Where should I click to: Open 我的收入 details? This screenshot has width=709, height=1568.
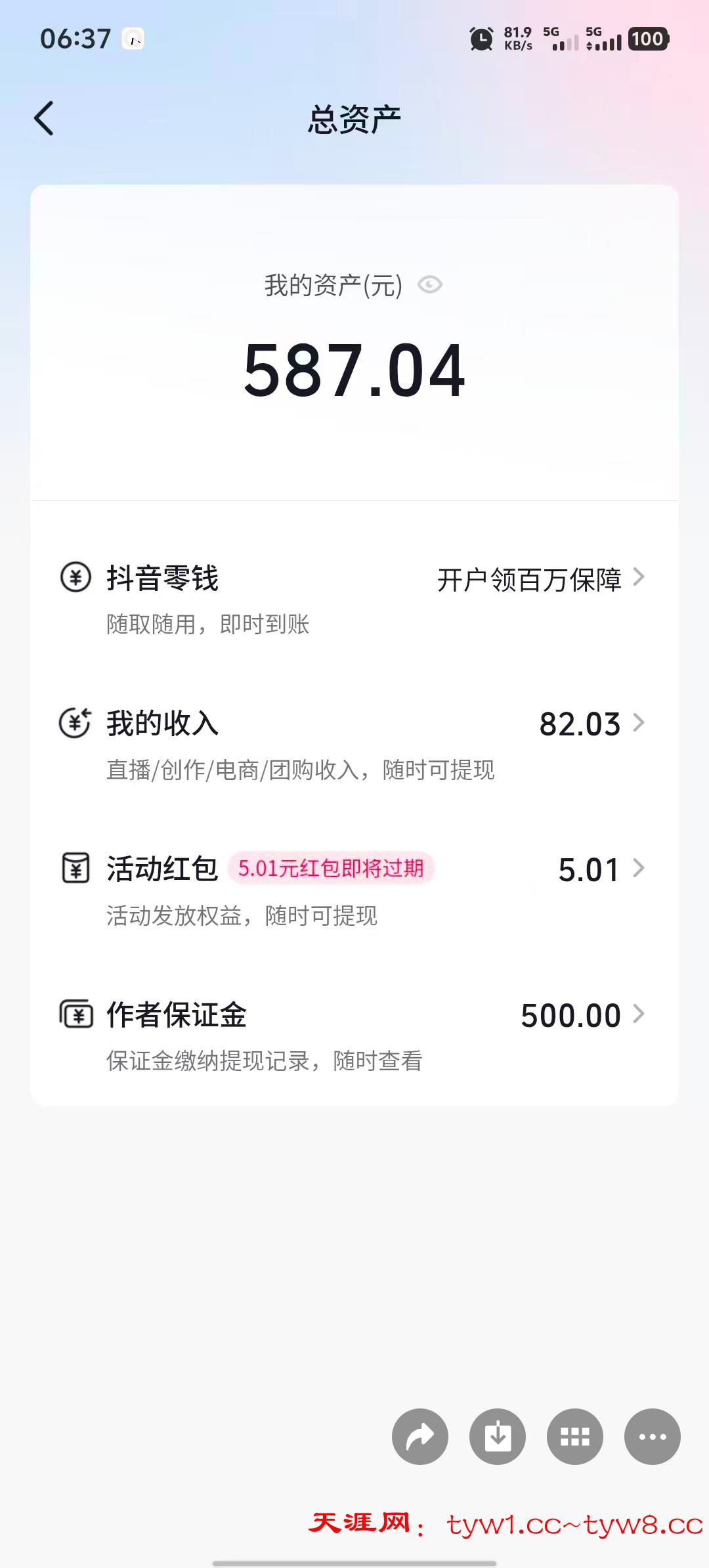353,743
